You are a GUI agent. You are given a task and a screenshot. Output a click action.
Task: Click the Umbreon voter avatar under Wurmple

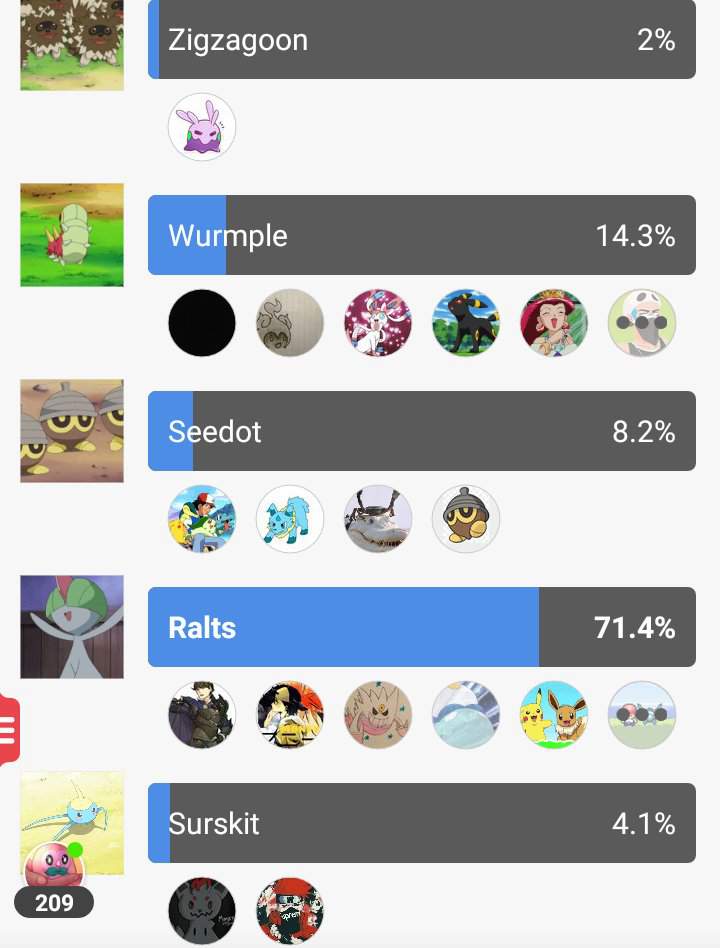point(465,323)
